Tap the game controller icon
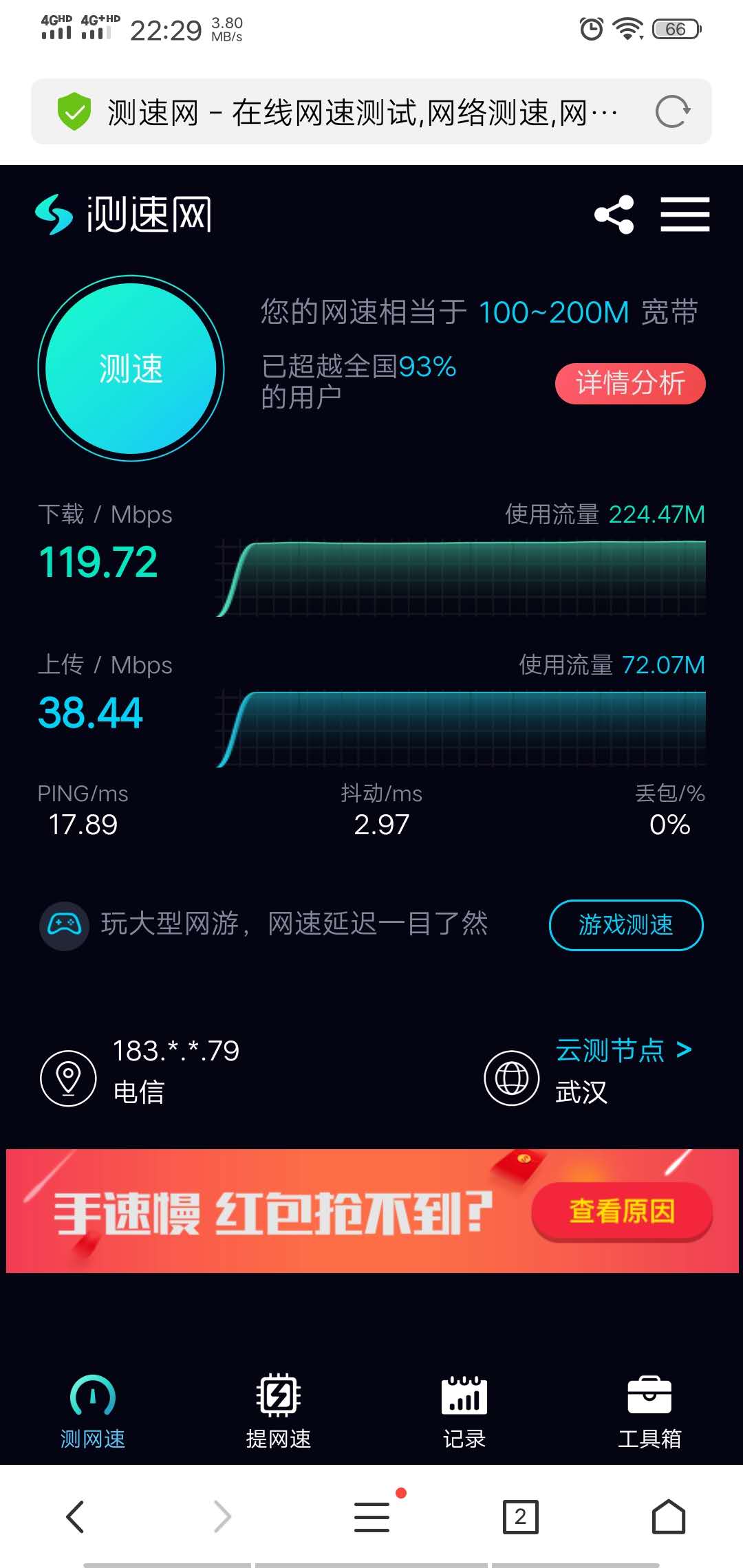This screenshot has height=1568, width=743. [x=64, y=926]
